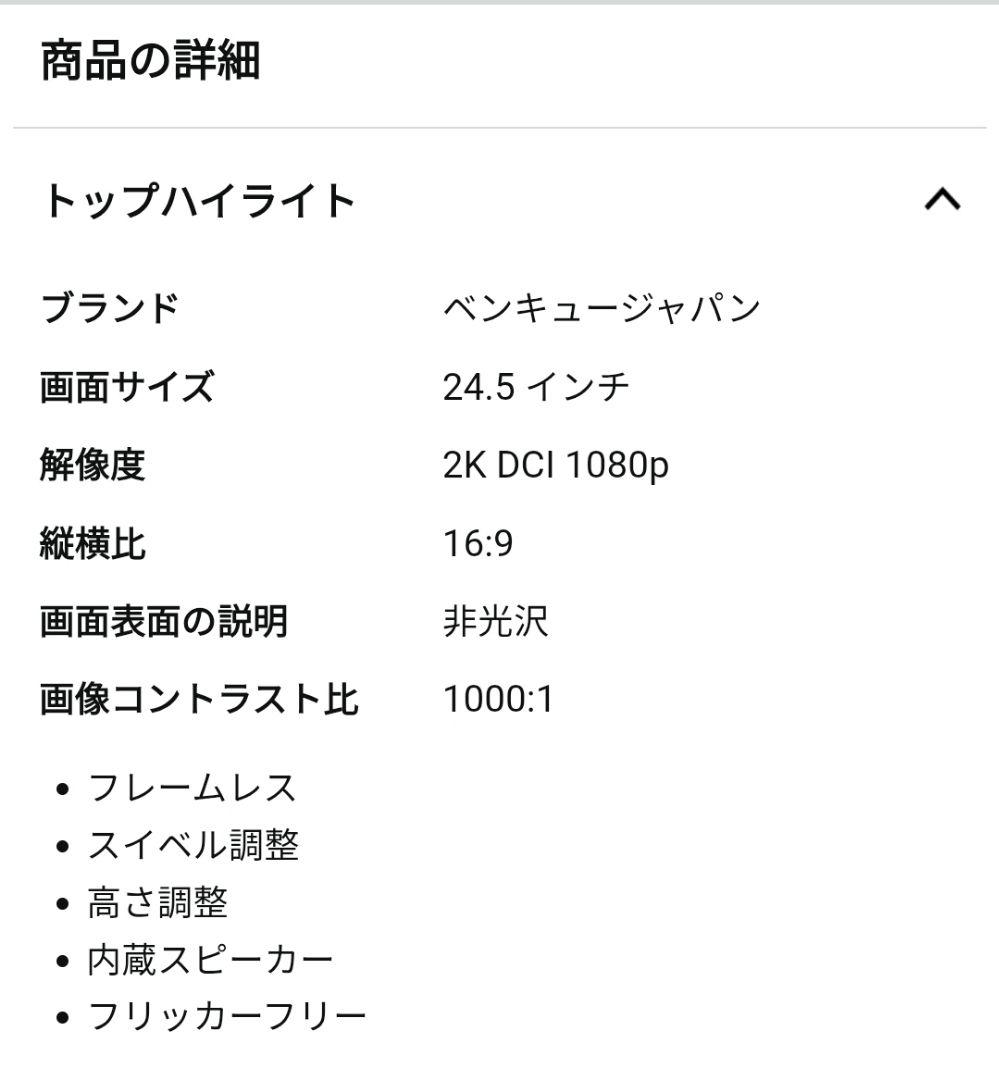Click the 内蔵スピーカー bullet item

209,958
